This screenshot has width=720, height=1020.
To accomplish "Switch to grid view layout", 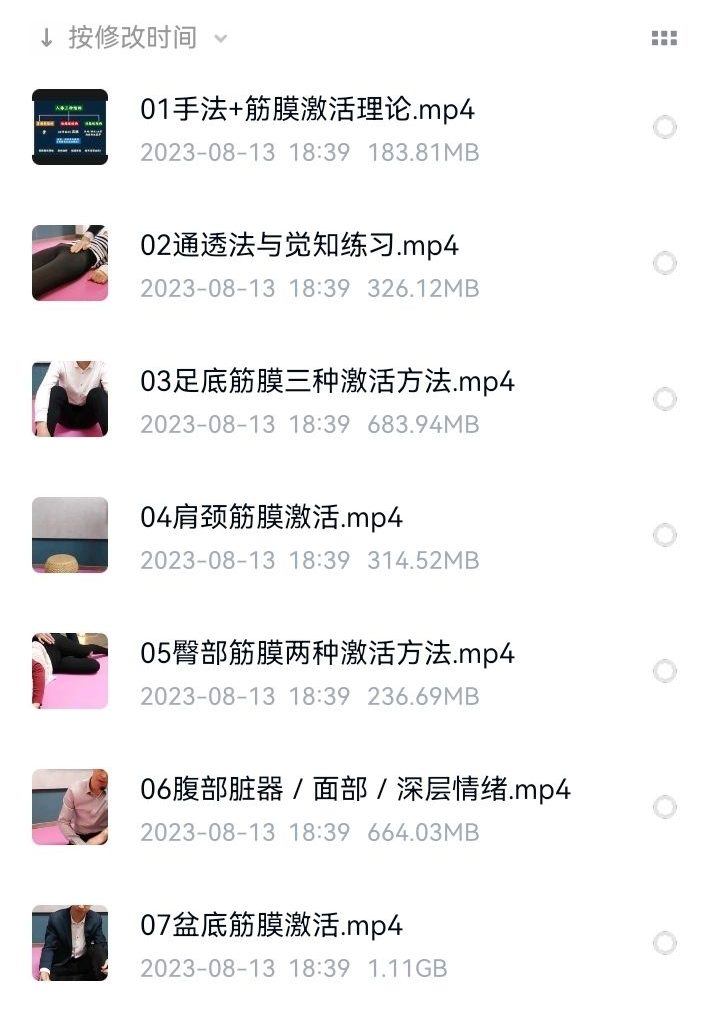I will pyautogui.click(x=664, y=38).
